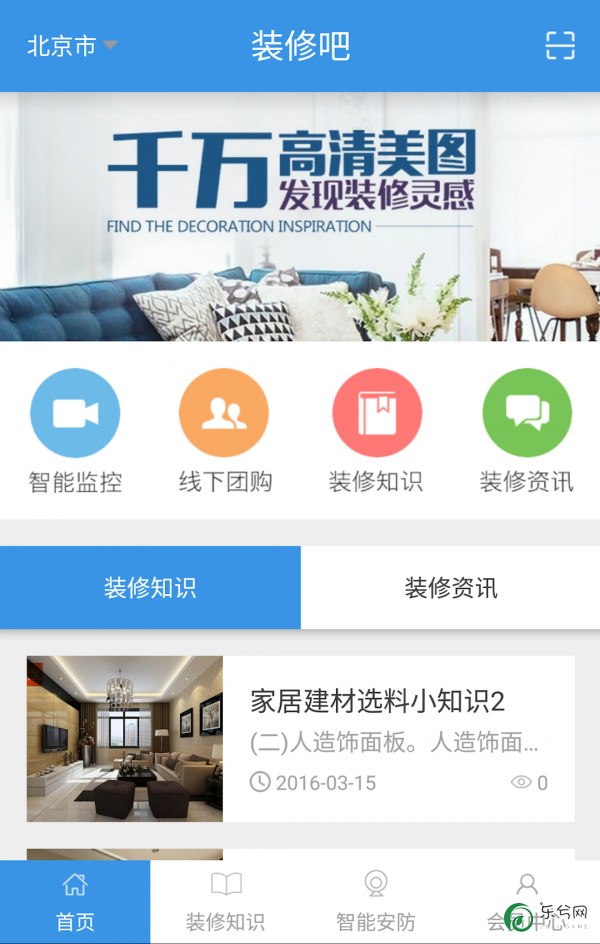Switch to the white 装修资讯 segment tab
600x944 pixels.
(450, 588)
